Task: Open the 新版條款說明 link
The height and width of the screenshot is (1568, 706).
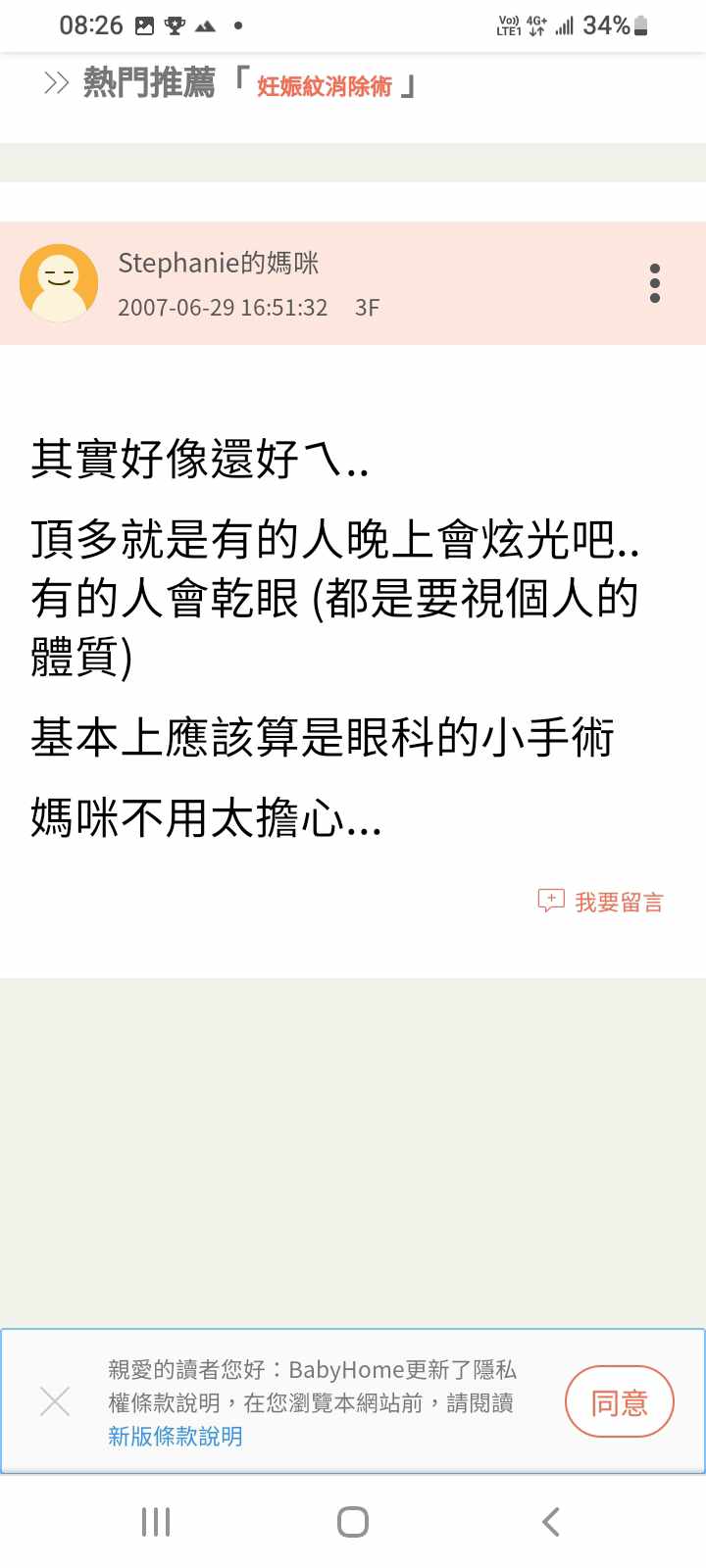Action: point(176,1437)
